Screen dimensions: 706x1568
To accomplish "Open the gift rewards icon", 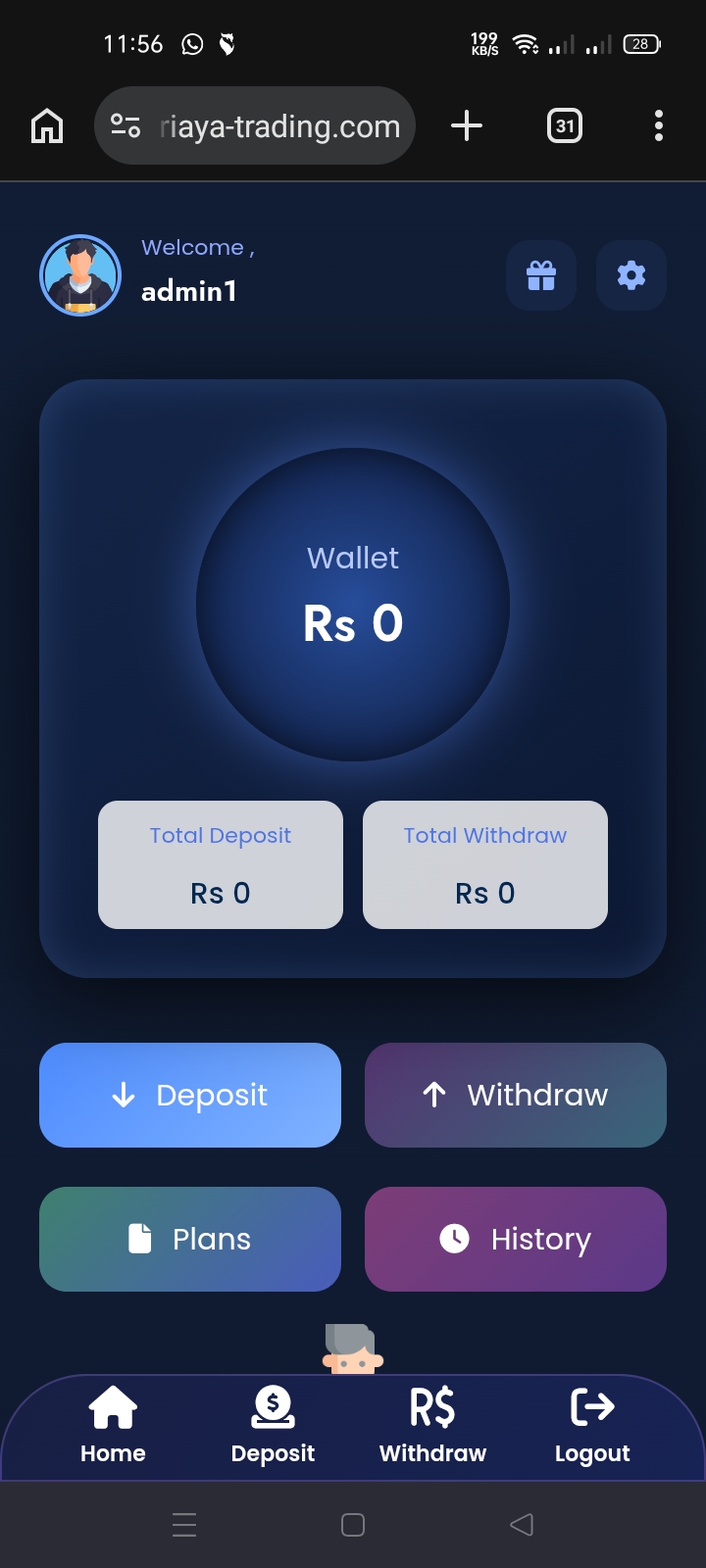I will tap(541, 275).
